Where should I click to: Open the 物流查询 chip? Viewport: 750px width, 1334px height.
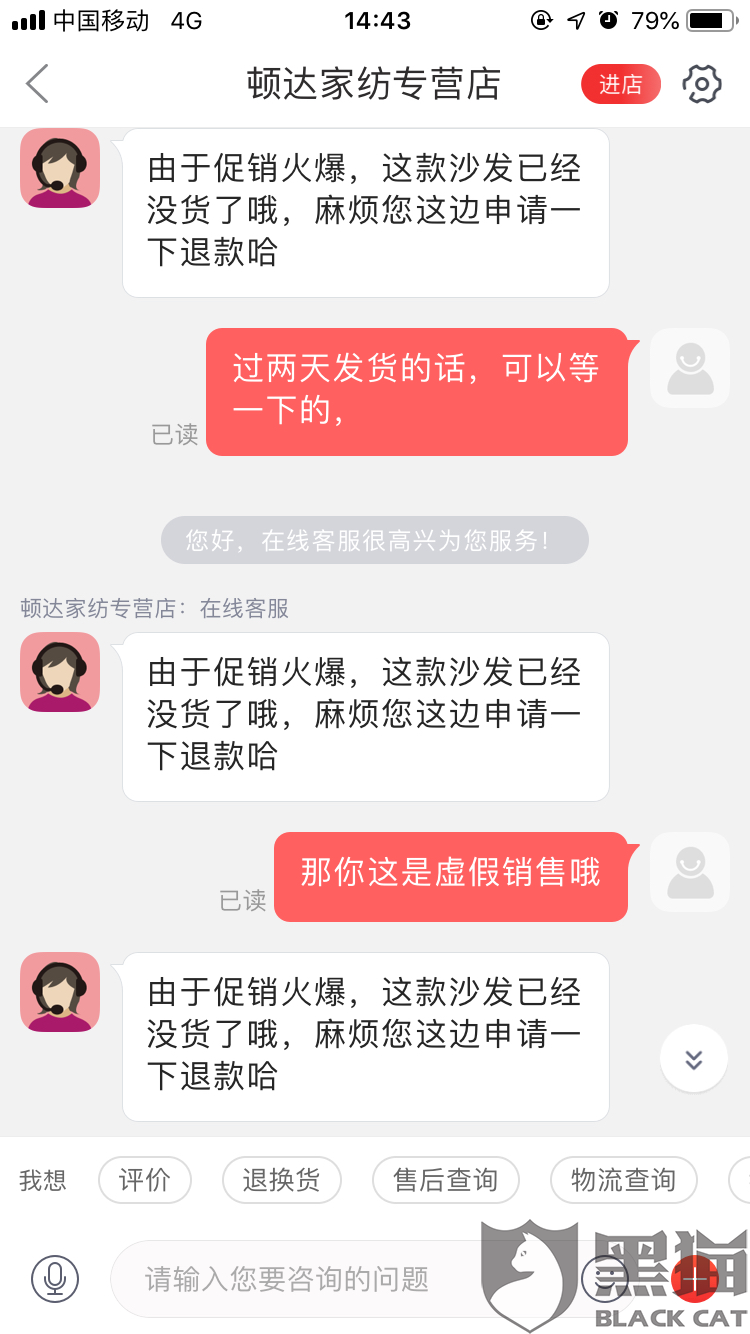pos(624,1180)
